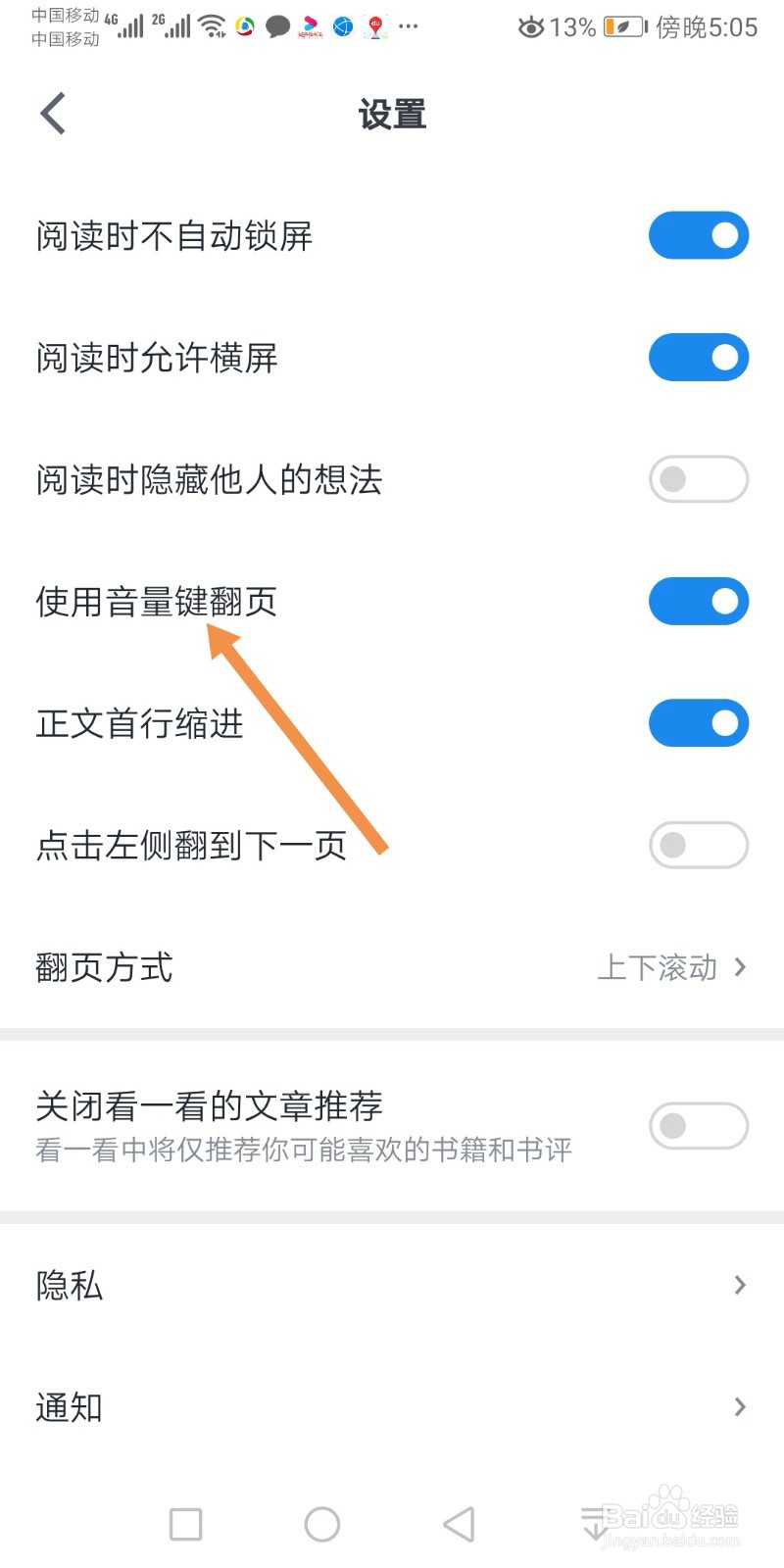Open the ellipsis overflow icon in status bar
The height and width of the screenshot is (1568, 784).
pos(410,27)
